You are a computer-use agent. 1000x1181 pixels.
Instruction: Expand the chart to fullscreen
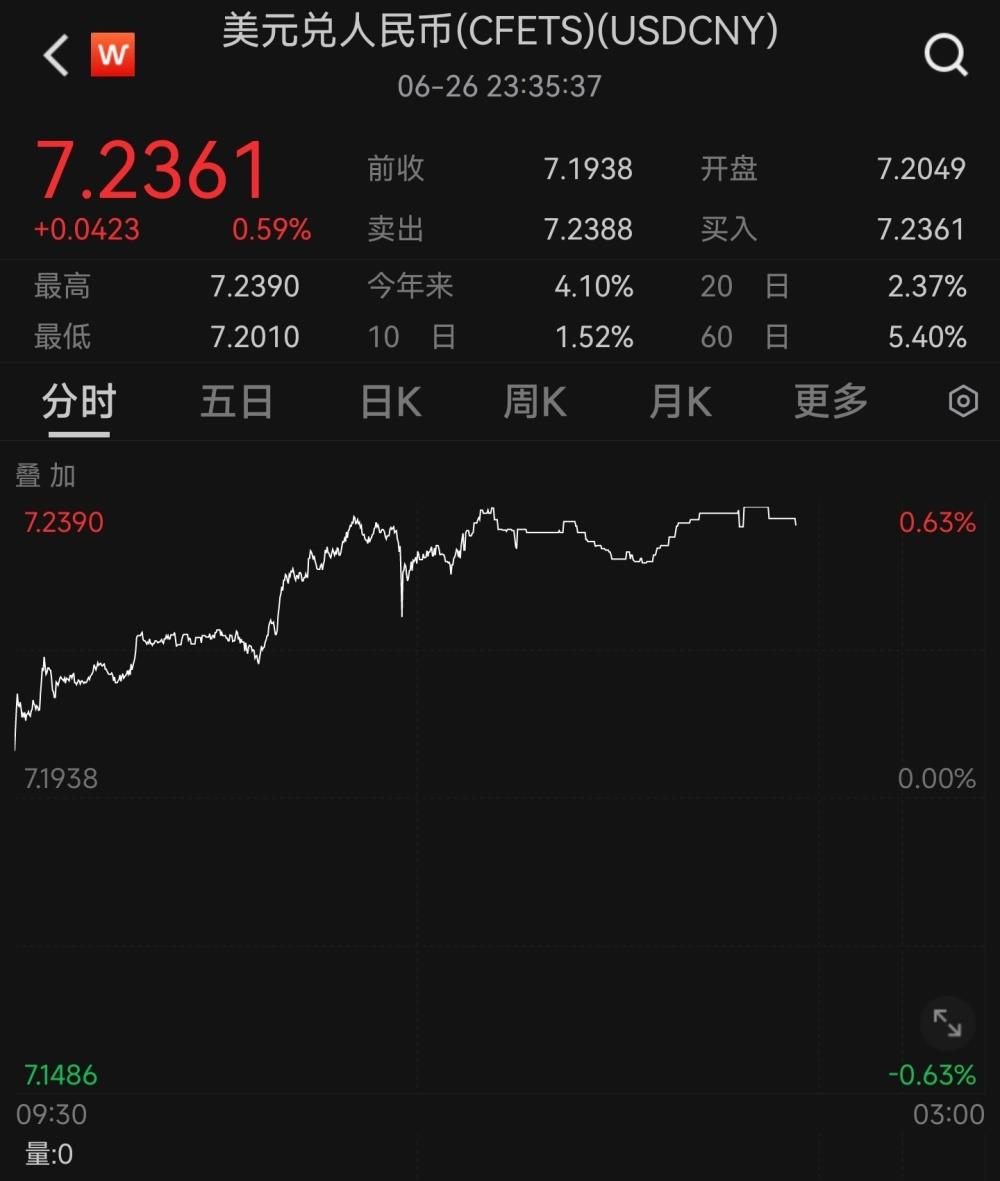pyautogui.click(x=945, y=1022)
